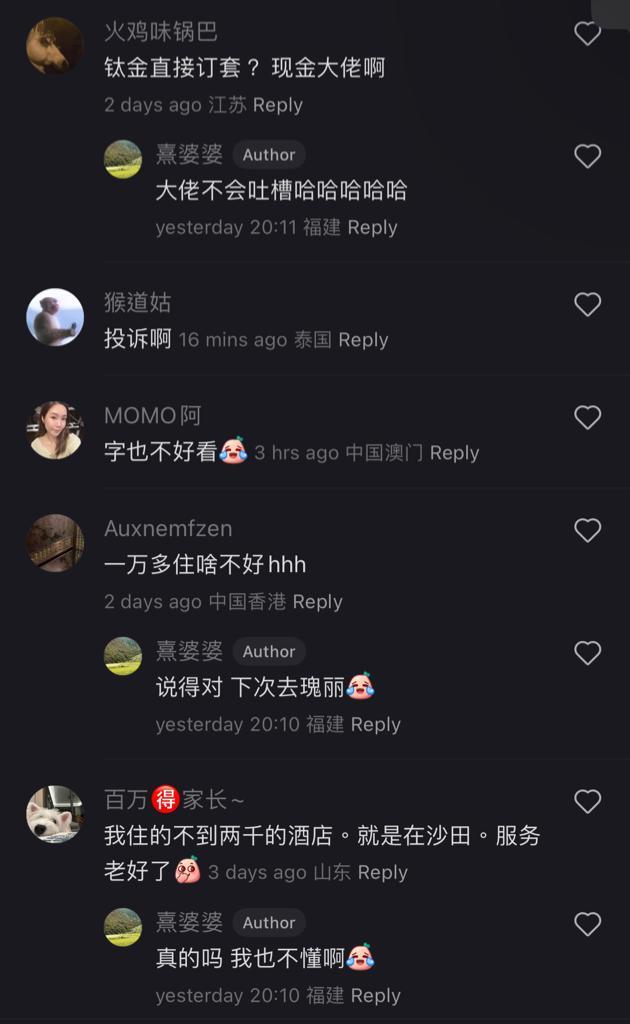This screenshot has width=630, height=1024.
Task: Like the comment by MOMO阿
Action: coord(587,417)
